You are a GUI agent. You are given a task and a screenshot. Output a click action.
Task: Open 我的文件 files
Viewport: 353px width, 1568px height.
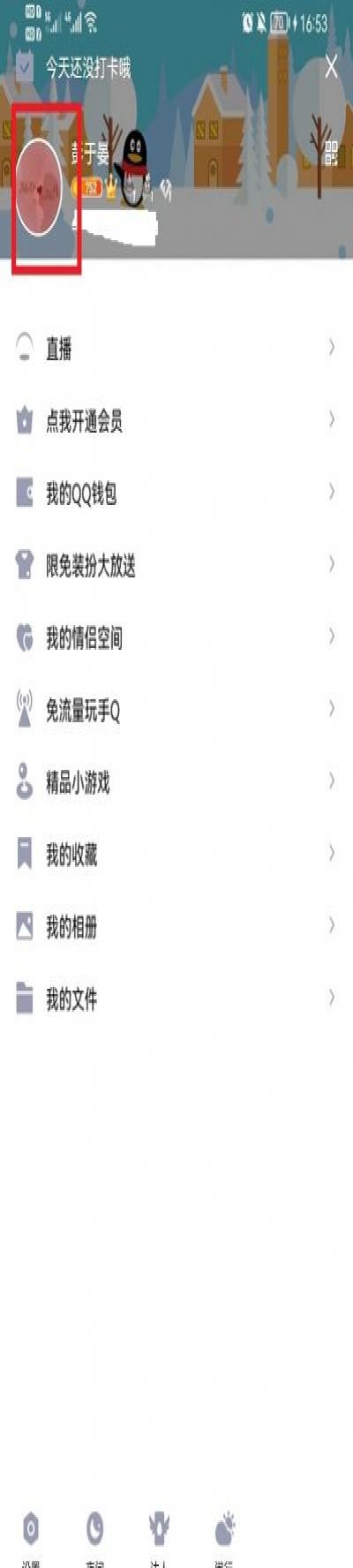click(x=176, y=999)
